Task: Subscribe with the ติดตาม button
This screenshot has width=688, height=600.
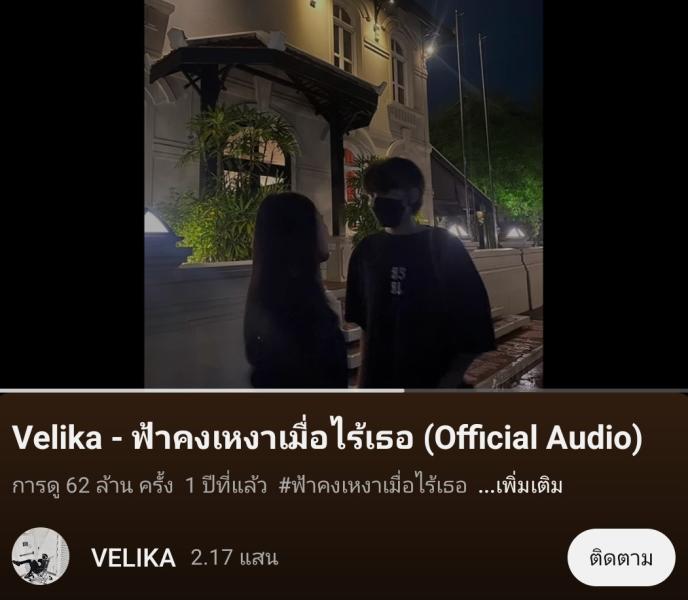Action: (621, 557)
